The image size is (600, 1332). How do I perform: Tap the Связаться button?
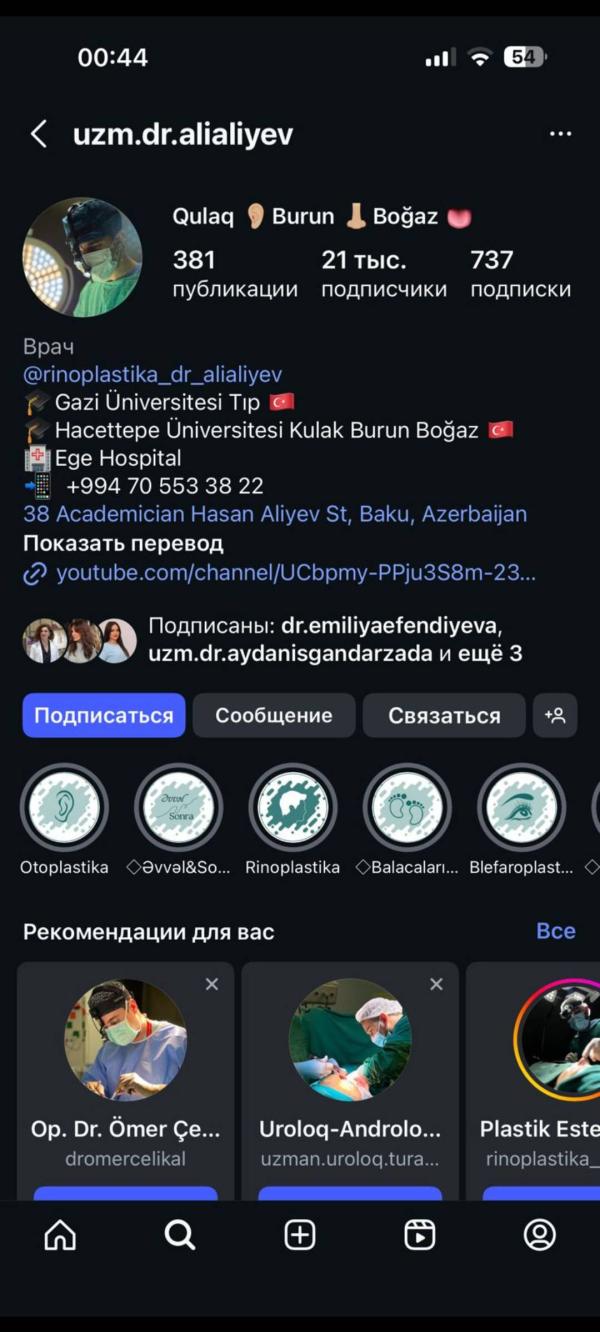tap(444, 716)
